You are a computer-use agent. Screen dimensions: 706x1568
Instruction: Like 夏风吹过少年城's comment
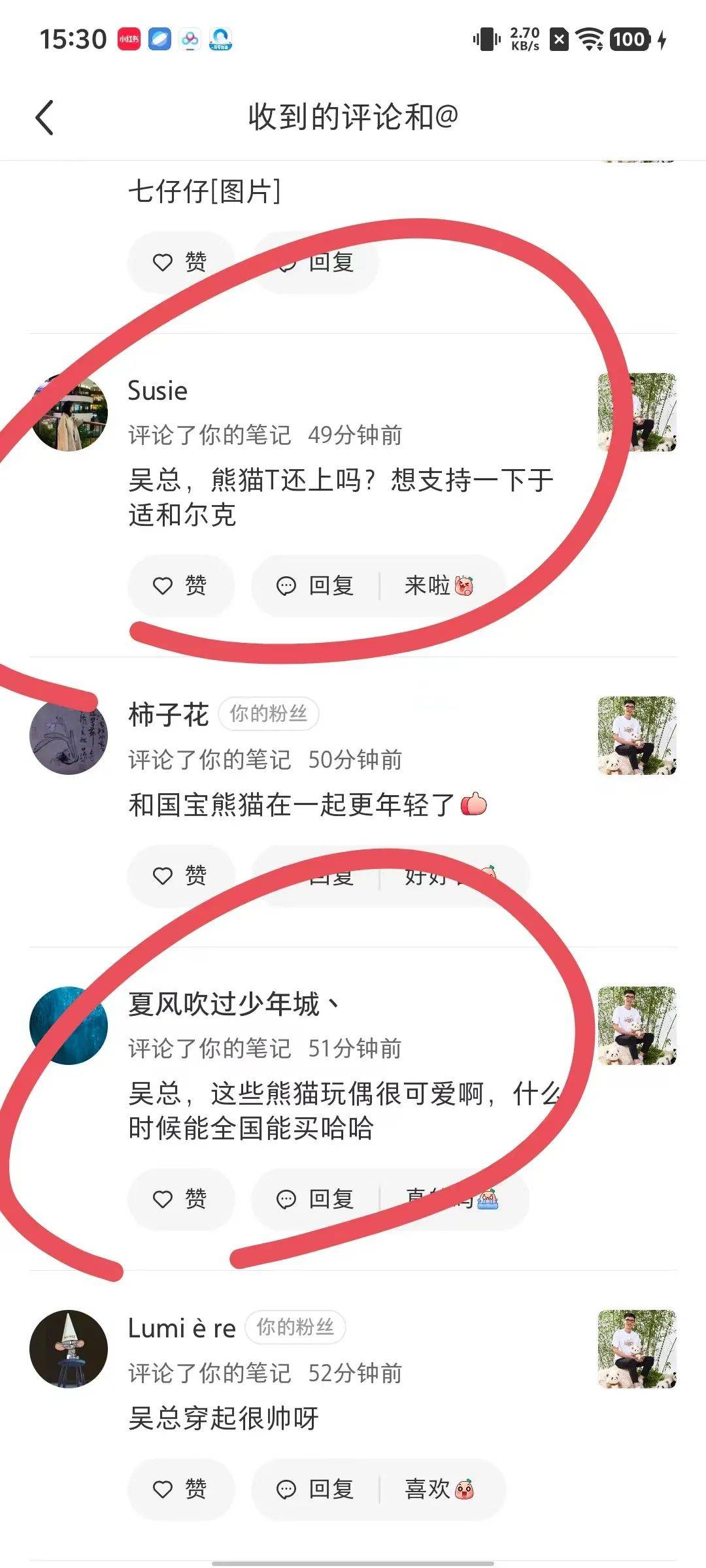coord(180,1199)
